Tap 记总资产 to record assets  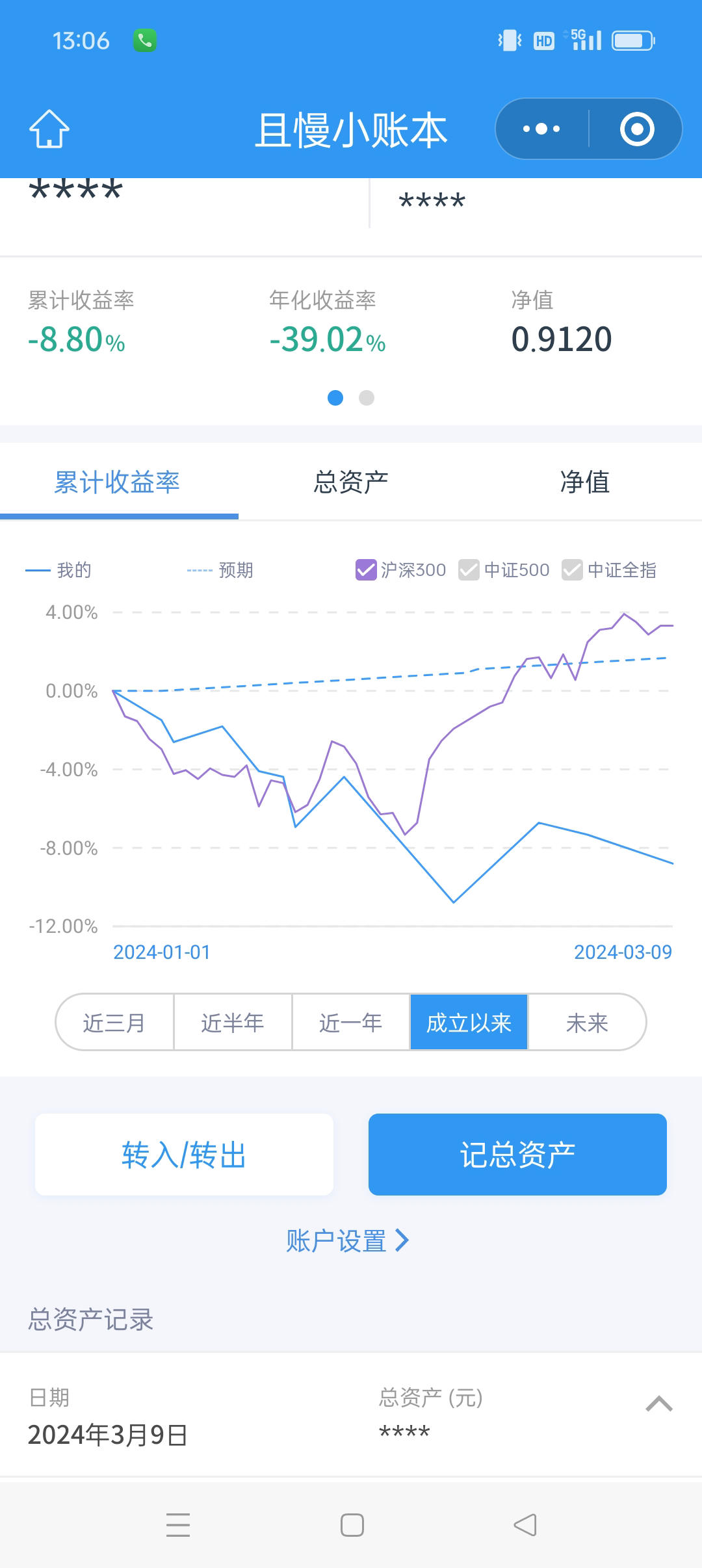pos(517,1155)
